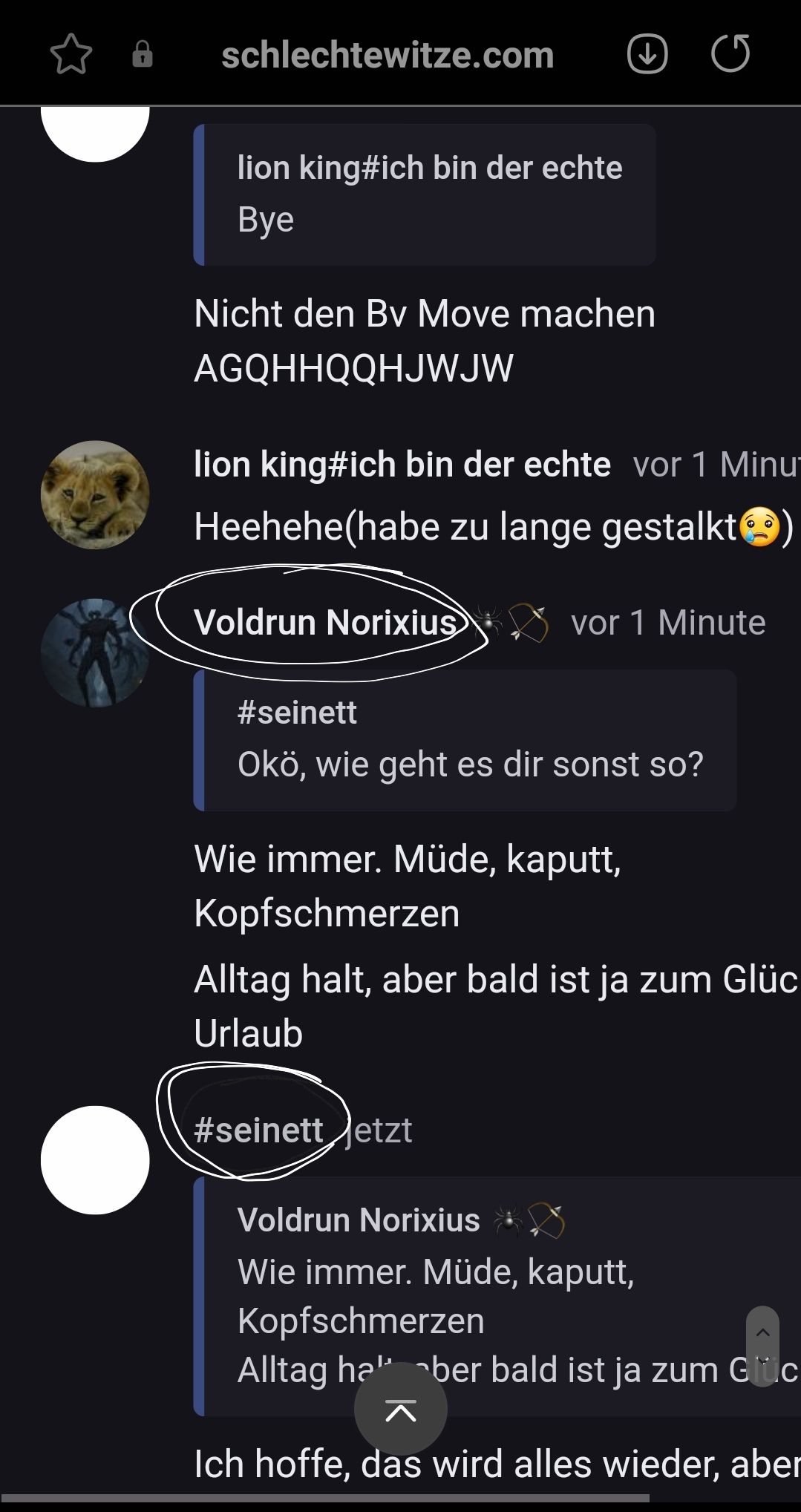Image resolution: width=801 pixels, height=1512 pixels.
Task: Tap the jump-to-top floating button
Action: pos(401,1410)
